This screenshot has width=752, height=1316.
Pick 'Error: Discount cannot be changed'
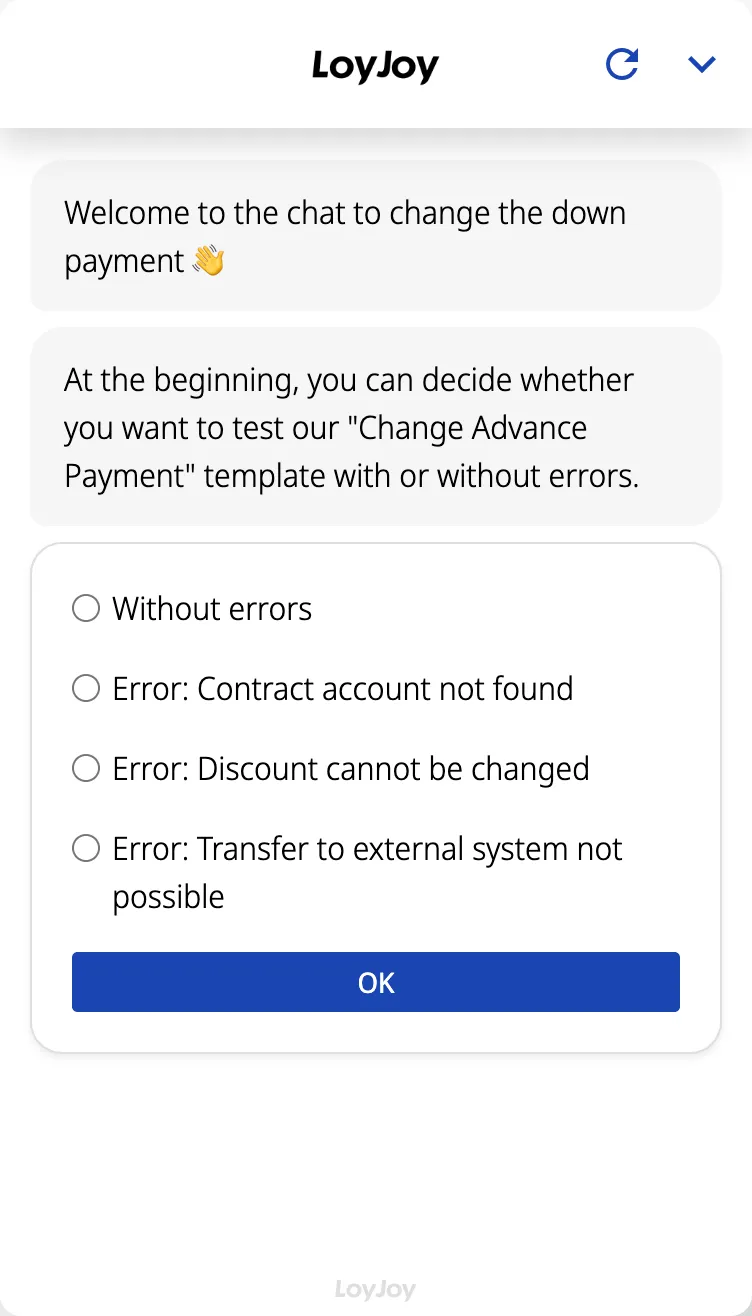point(87,768)
